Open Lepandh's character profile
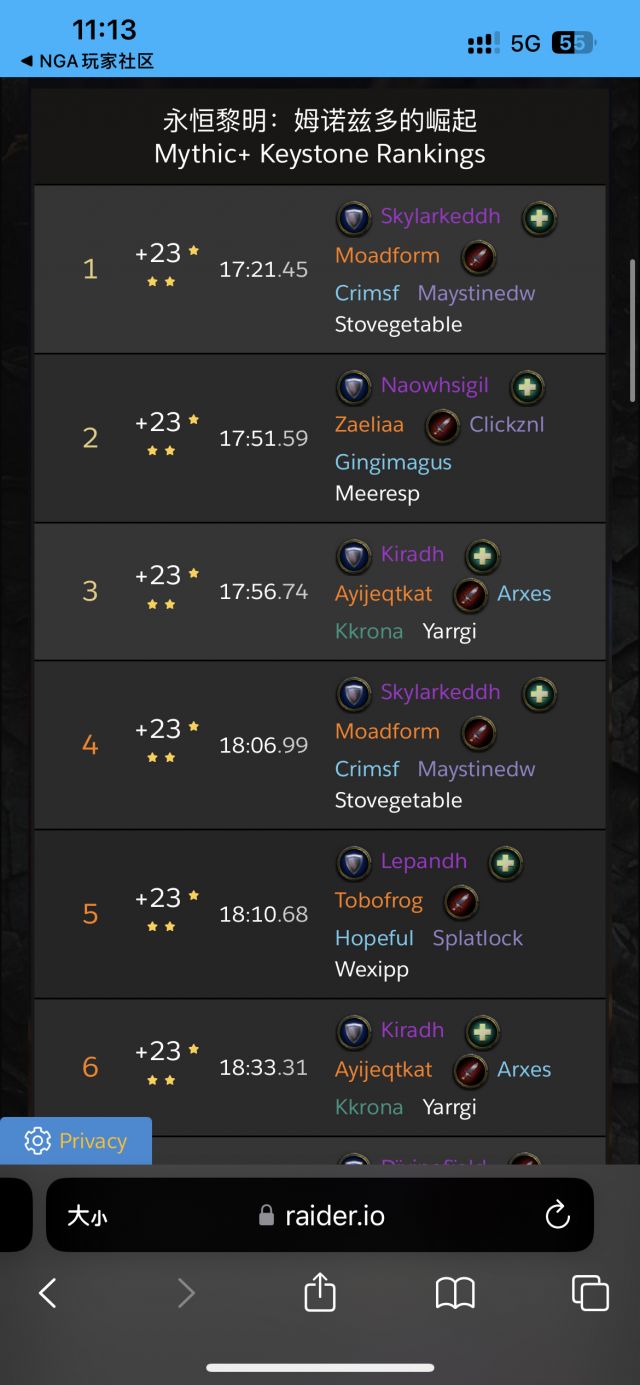 (423, 862)
